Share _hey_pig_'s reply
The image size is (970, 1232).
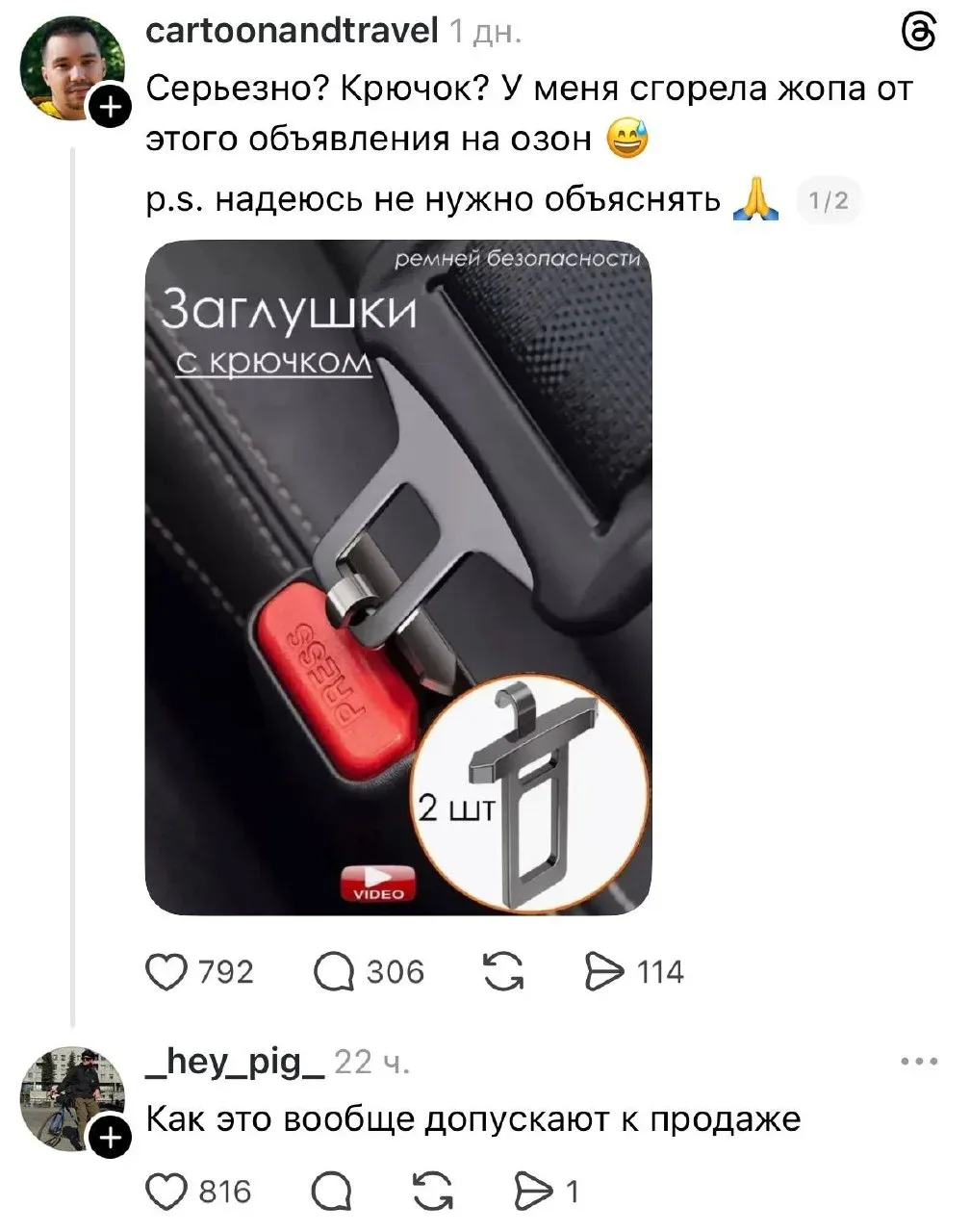pyautogui.click(x=532, y=1193)
